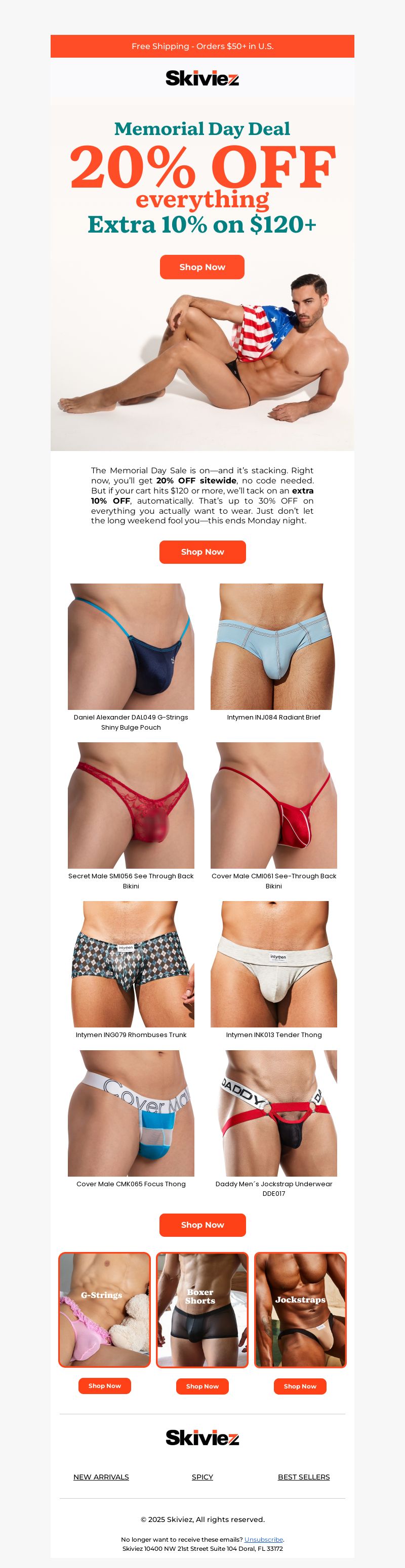Open Intymen INK013 Tender Thong product
405x1568 pixels.
tap(273, 964)
